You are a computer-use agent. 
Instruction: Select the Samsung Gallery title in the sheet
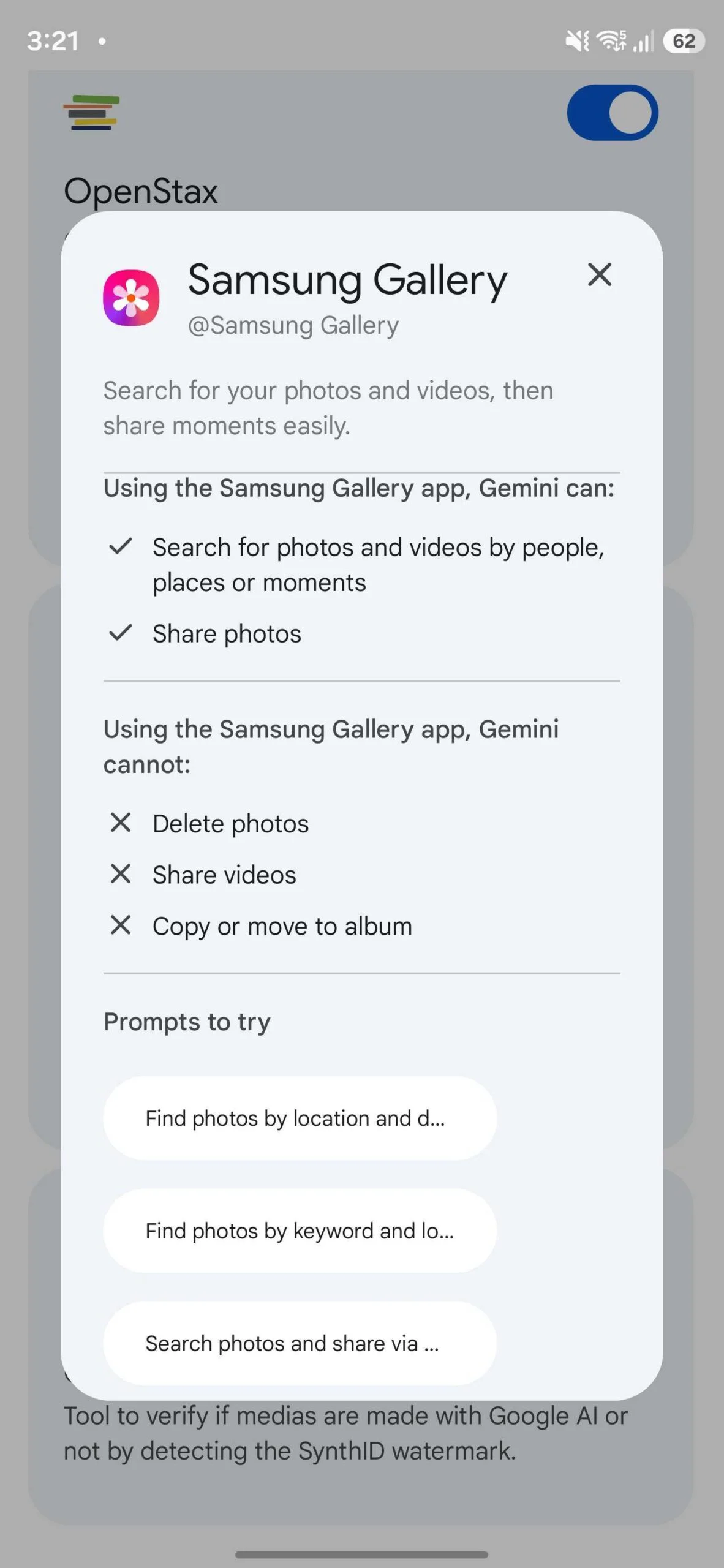347,281
